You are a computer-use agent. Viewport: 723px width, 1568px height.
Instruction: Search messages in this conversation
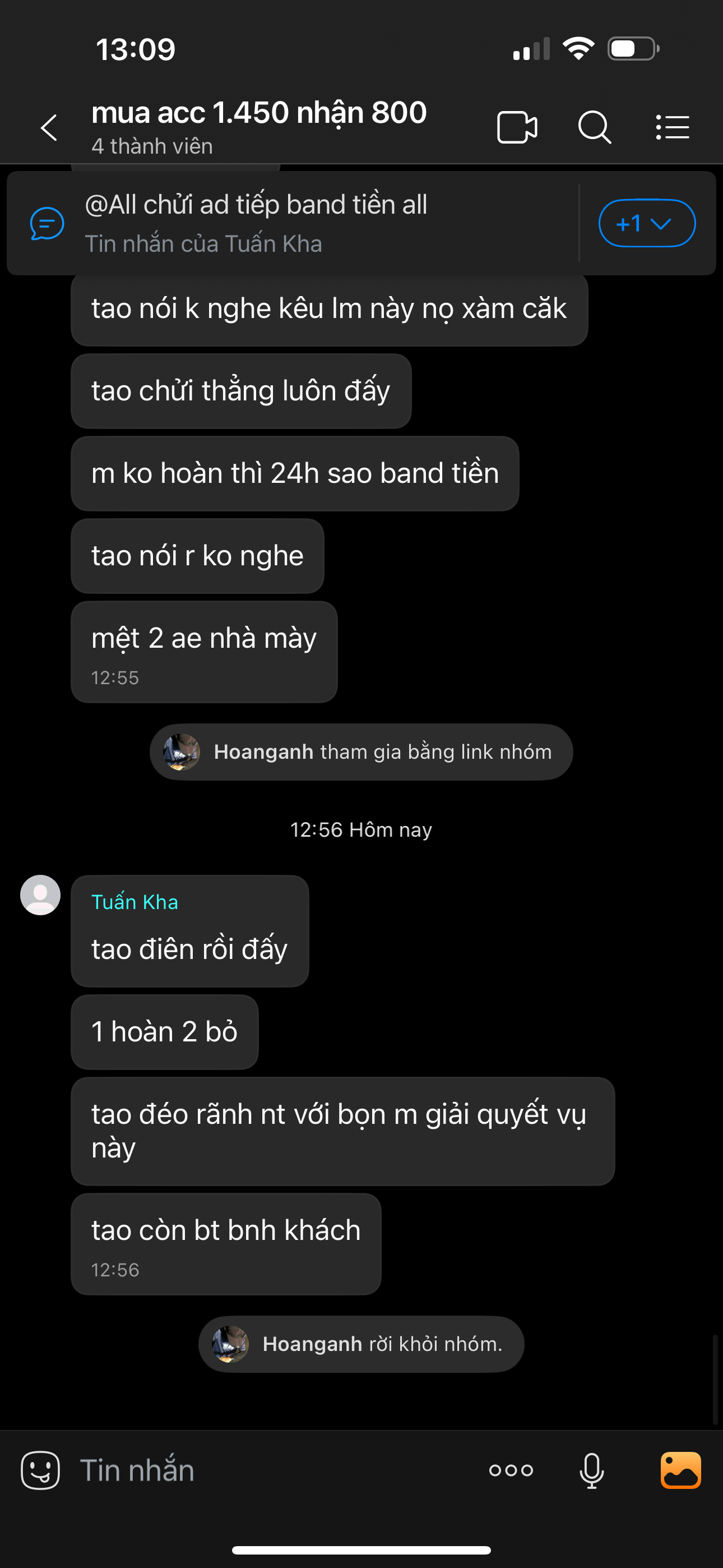pyautogui.click(x=594, y=128)
